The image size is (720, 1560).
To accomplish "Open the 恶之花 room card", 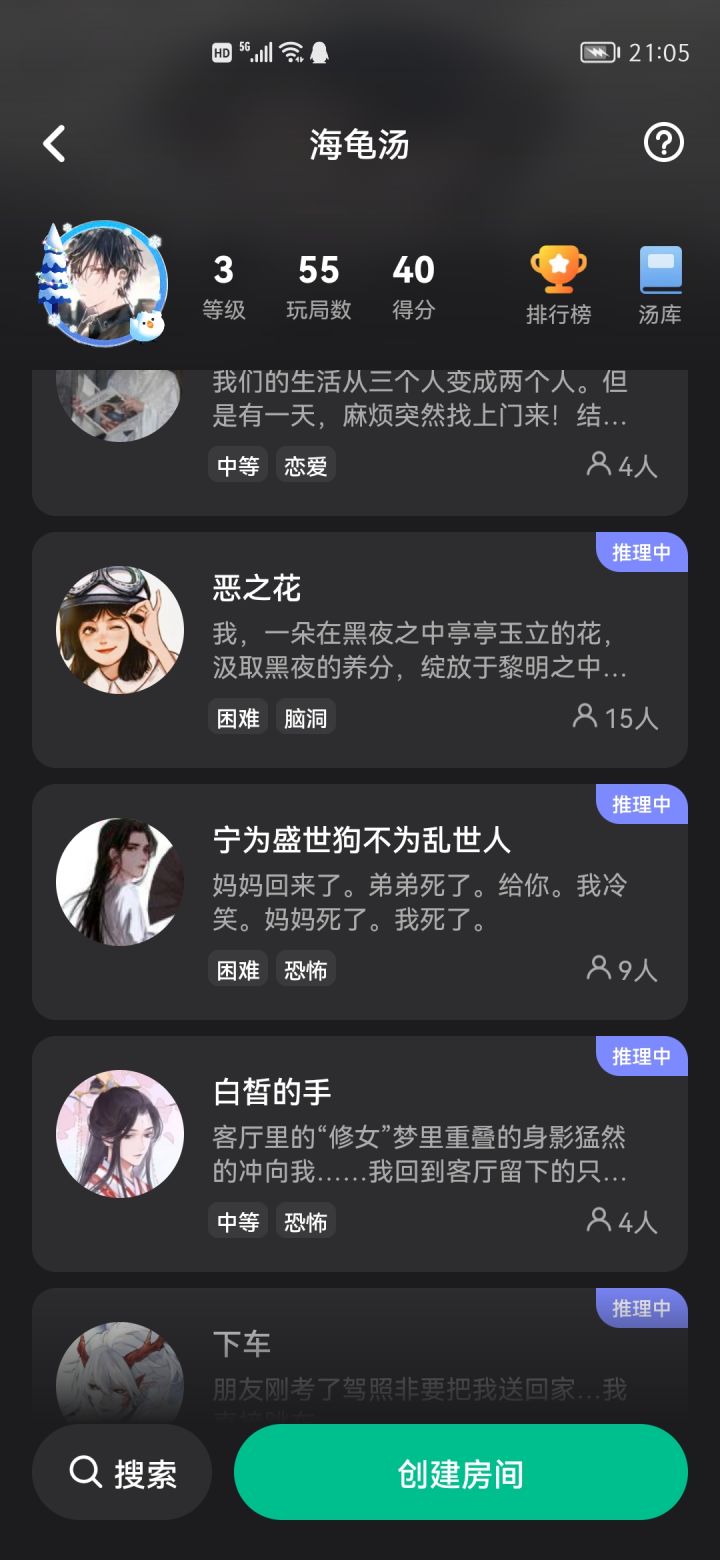I will [360, 650].
